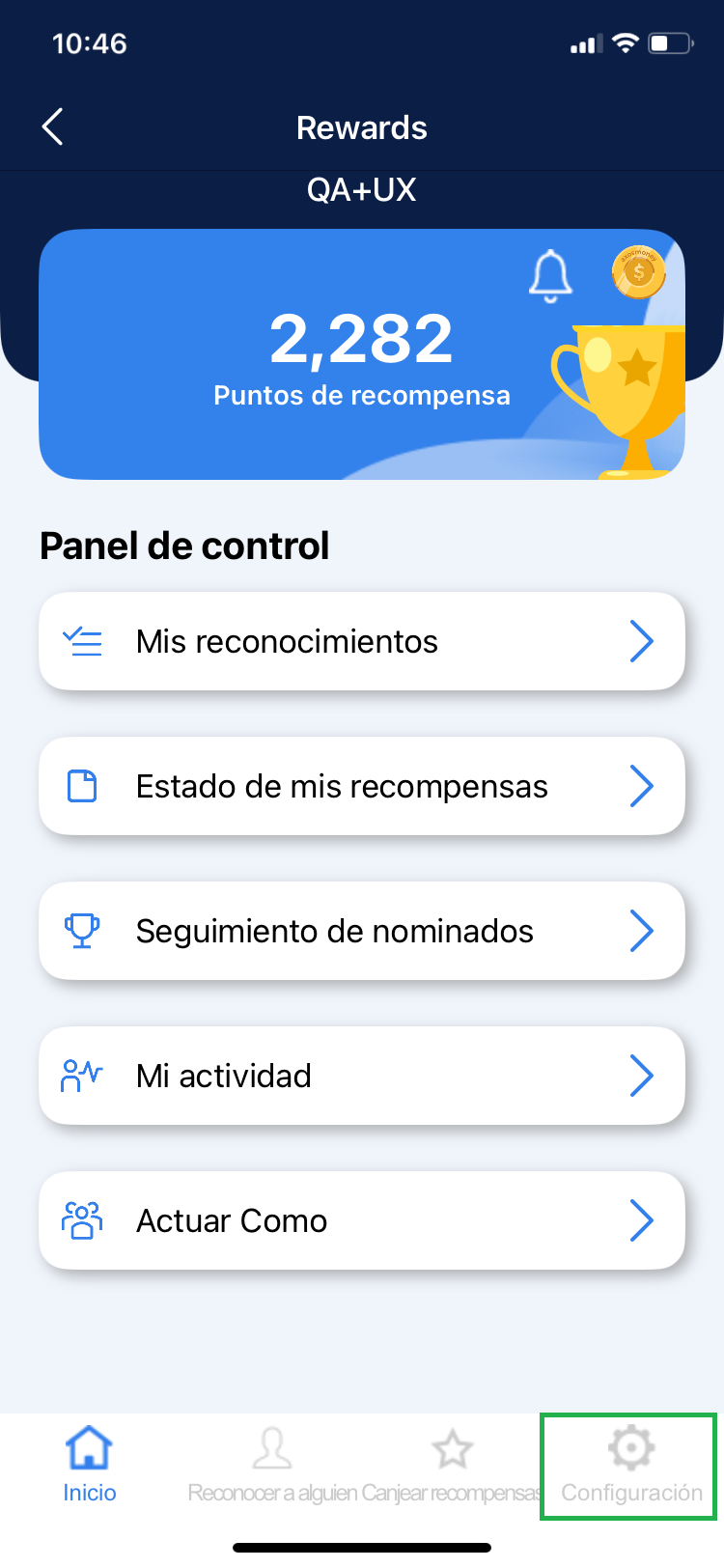Go to Reconocer a alguien tab

point(273,1465)
